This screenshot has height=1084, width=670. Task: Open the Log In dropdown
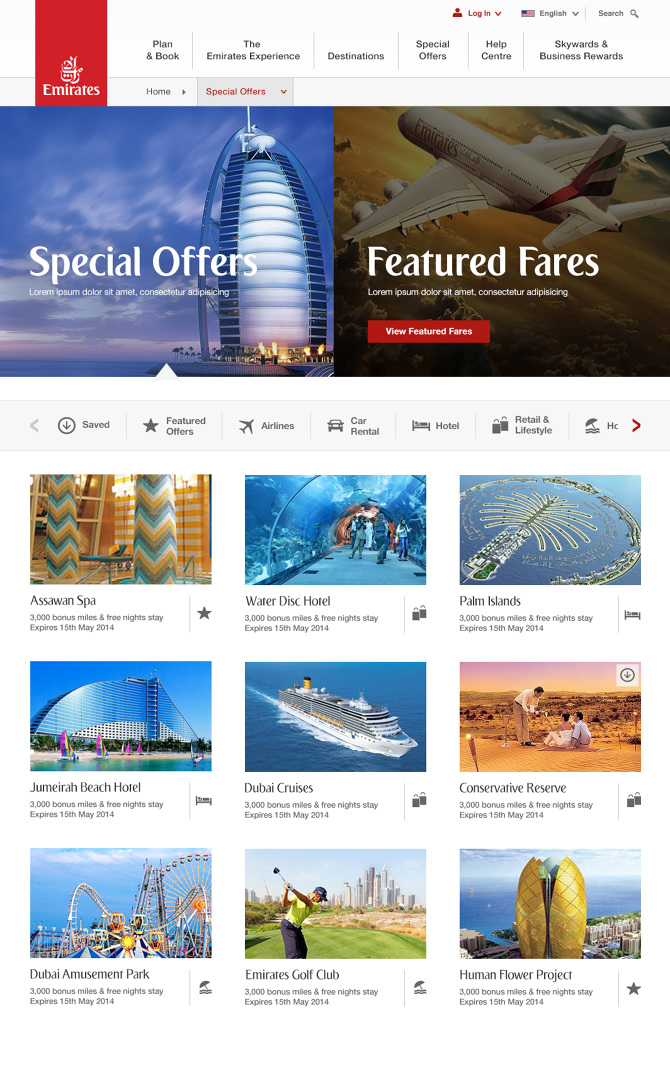click(478, 14)
